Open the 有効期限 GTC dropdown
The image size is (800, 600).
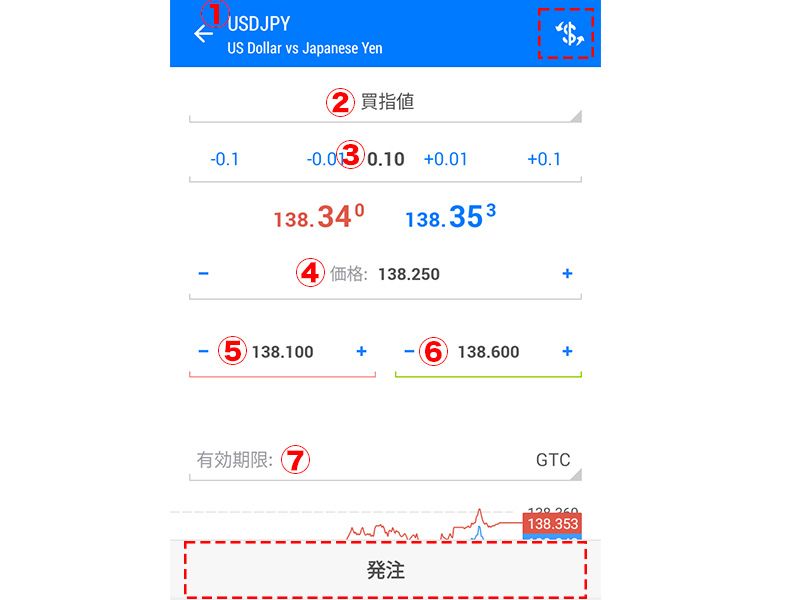[x=386, y=460]
